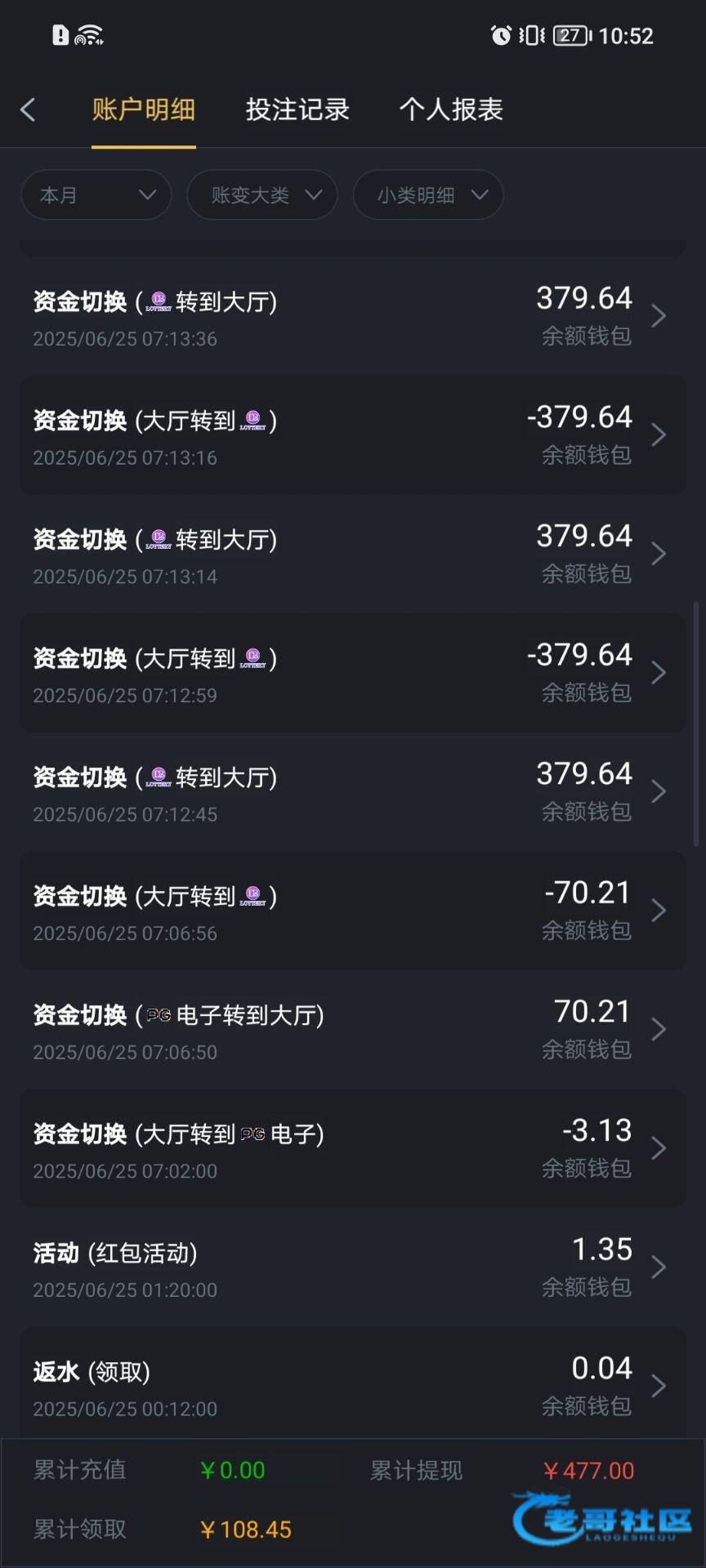View the 大厅转到PG电子 -3.13 record
Screen dimensions: 706x1568
(353, 1148)
